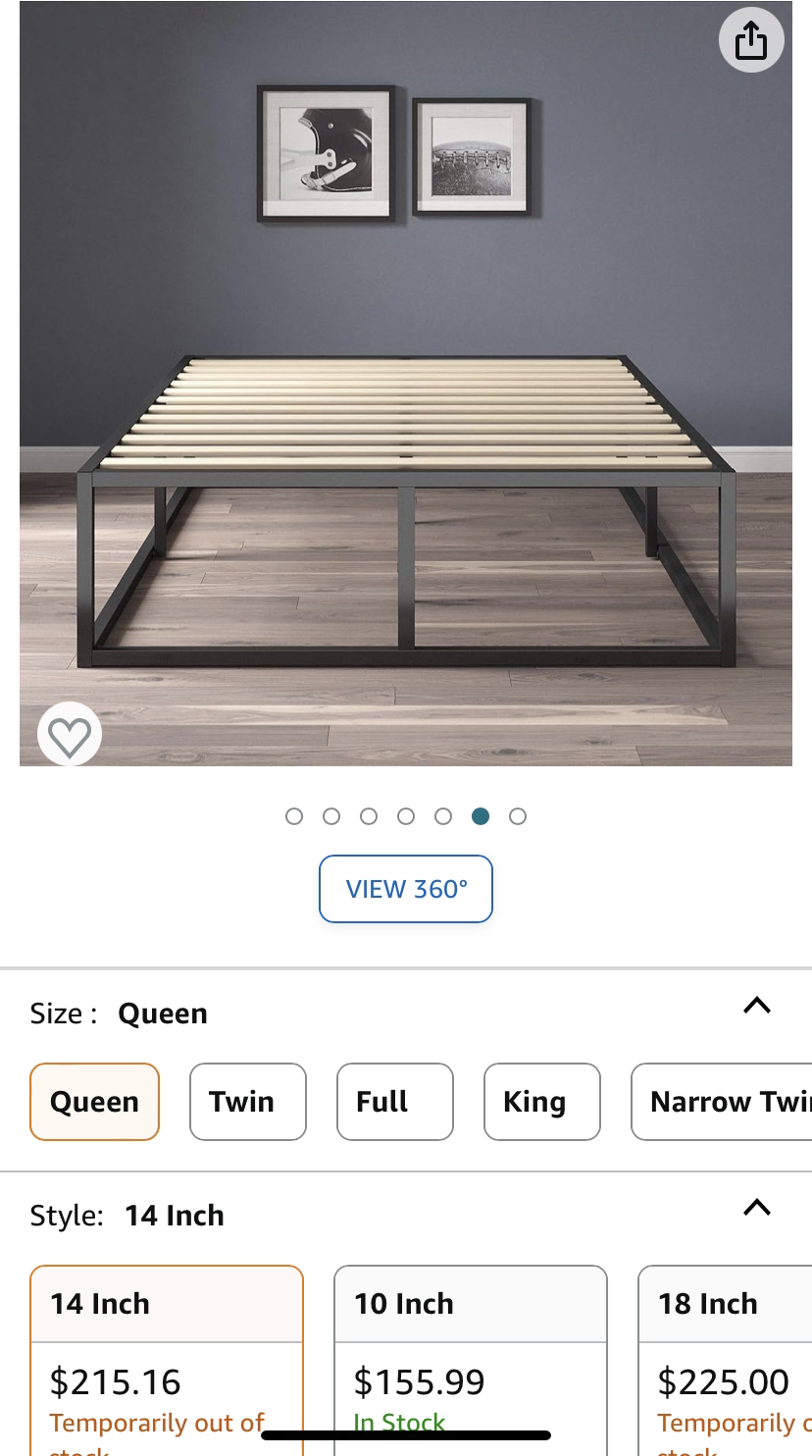Jump to the last image dot
This screenshot has height=1456, width=812.
point(518,816)
